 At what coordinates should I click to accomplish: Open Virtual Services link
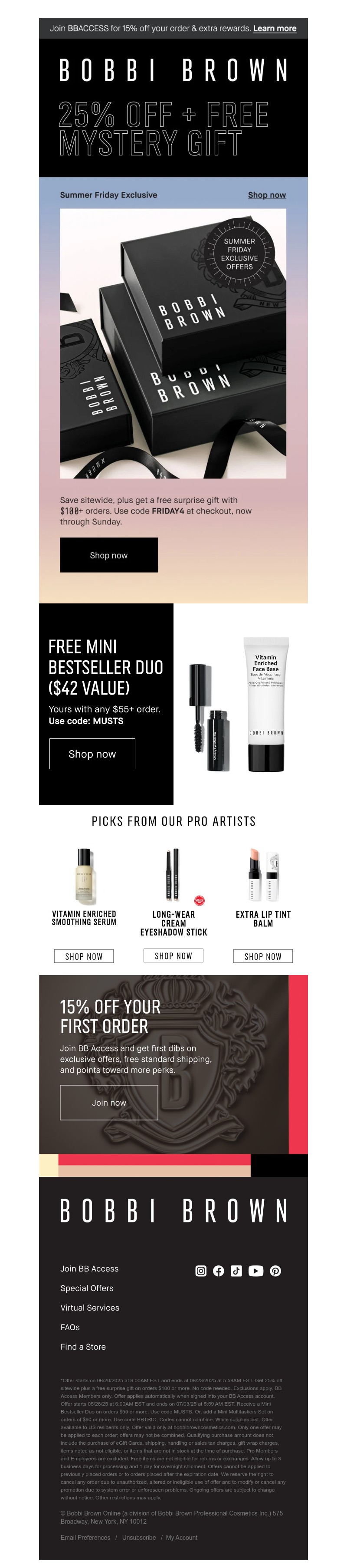pyautogui.click(x=90, y=1308)
